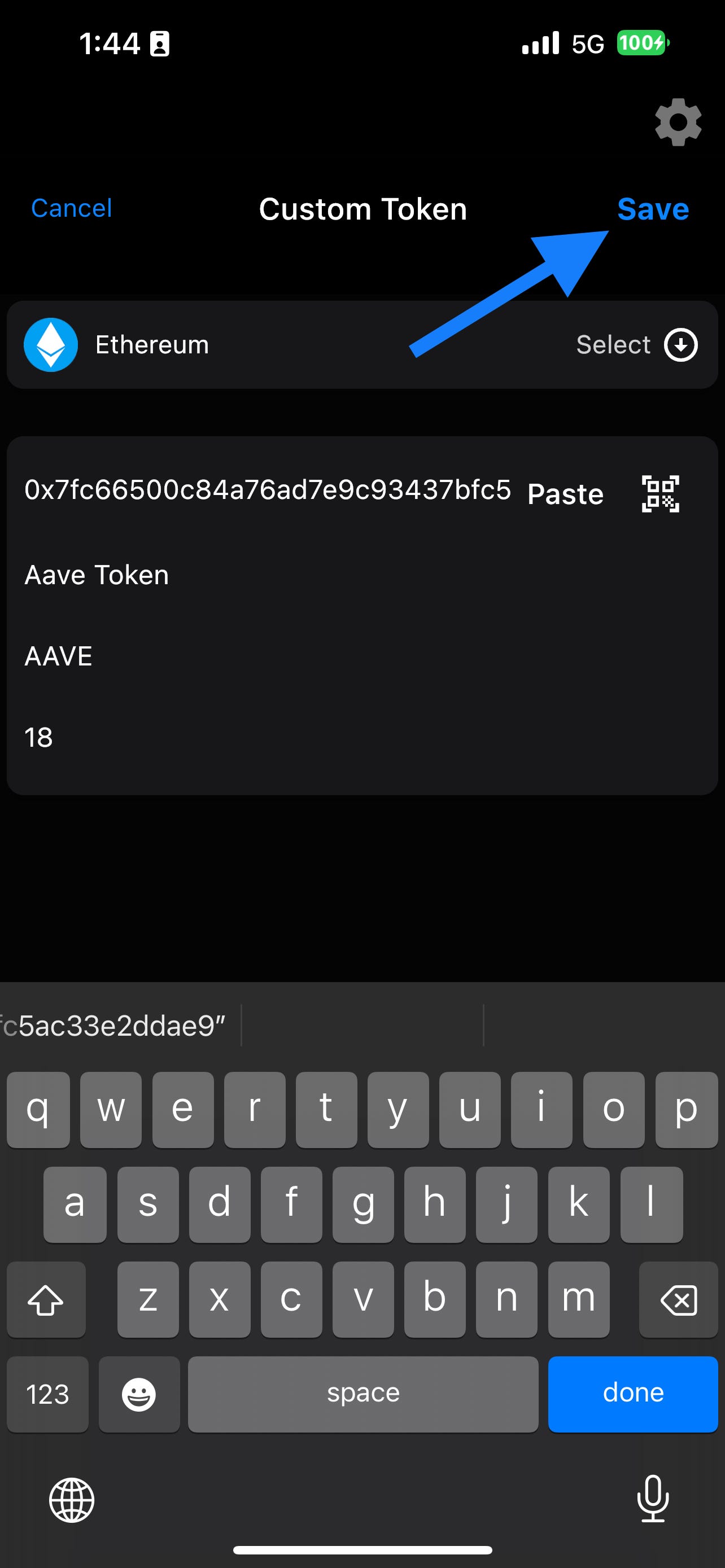
Task: Insert the clipboard suggestion ending 5ac33e2ddae9
Action: pos(116,1026)
